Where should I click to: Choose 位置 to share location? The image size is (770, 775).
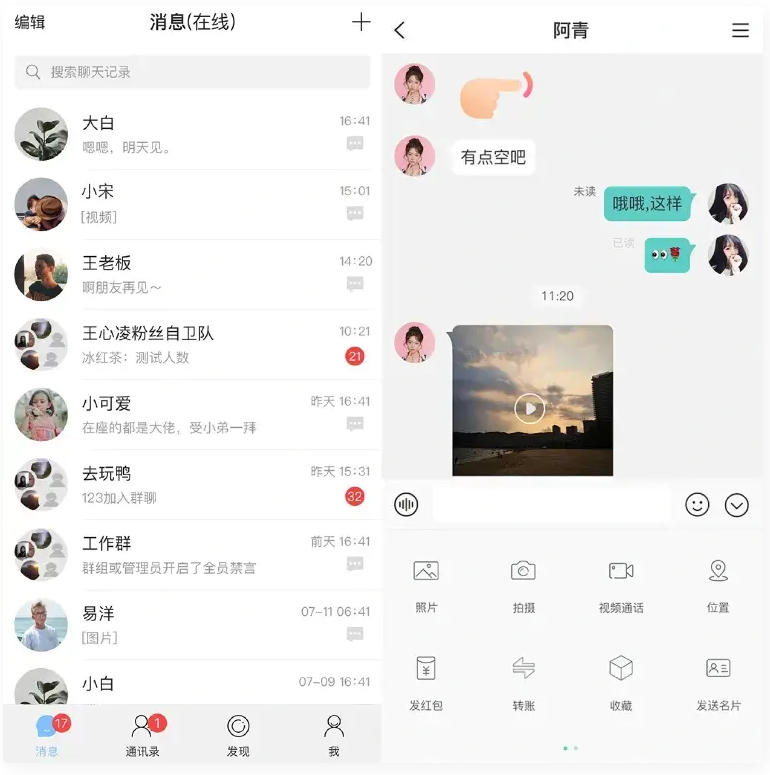[718, 582]
